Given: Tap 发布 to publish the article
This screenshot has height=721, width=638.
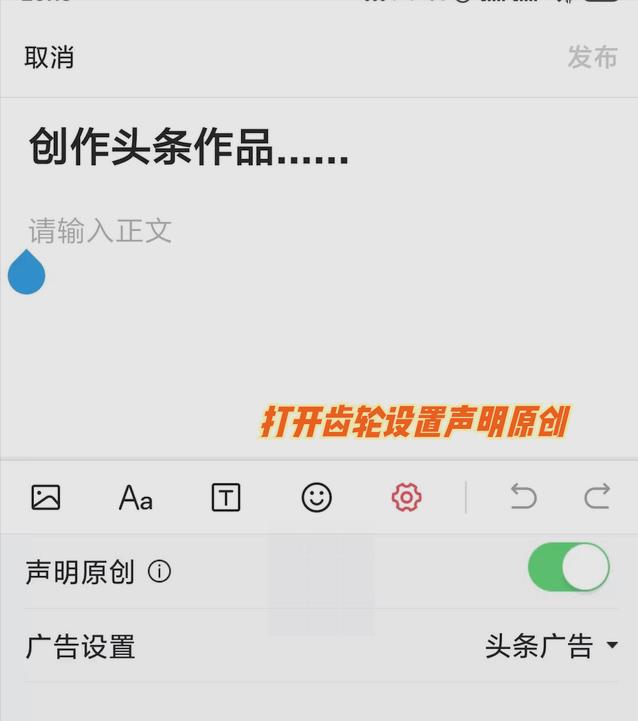Looking at the screenshot, I should click(x=592, y=58).
